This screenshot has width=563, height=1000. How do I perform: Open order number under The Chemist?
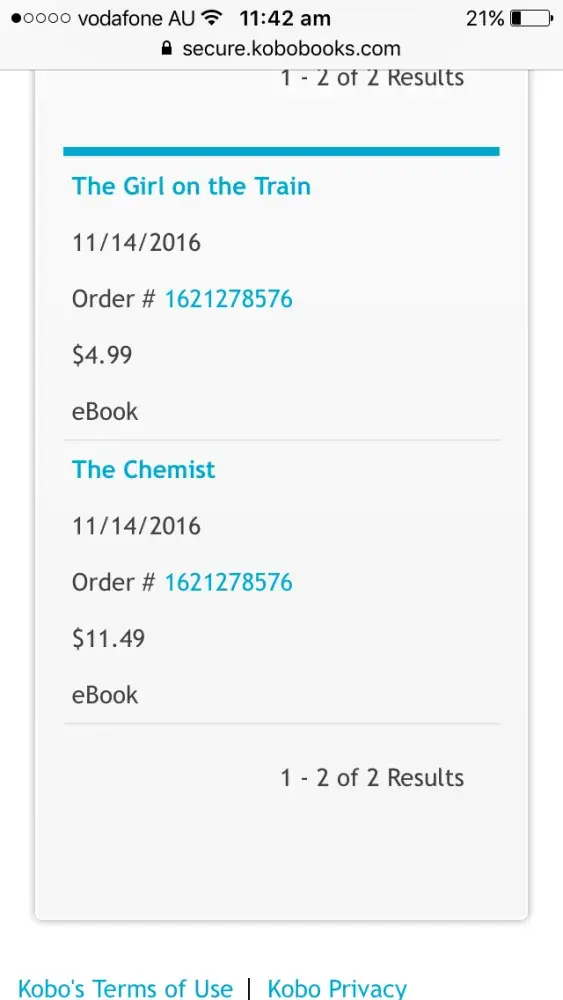click(228, 582)
